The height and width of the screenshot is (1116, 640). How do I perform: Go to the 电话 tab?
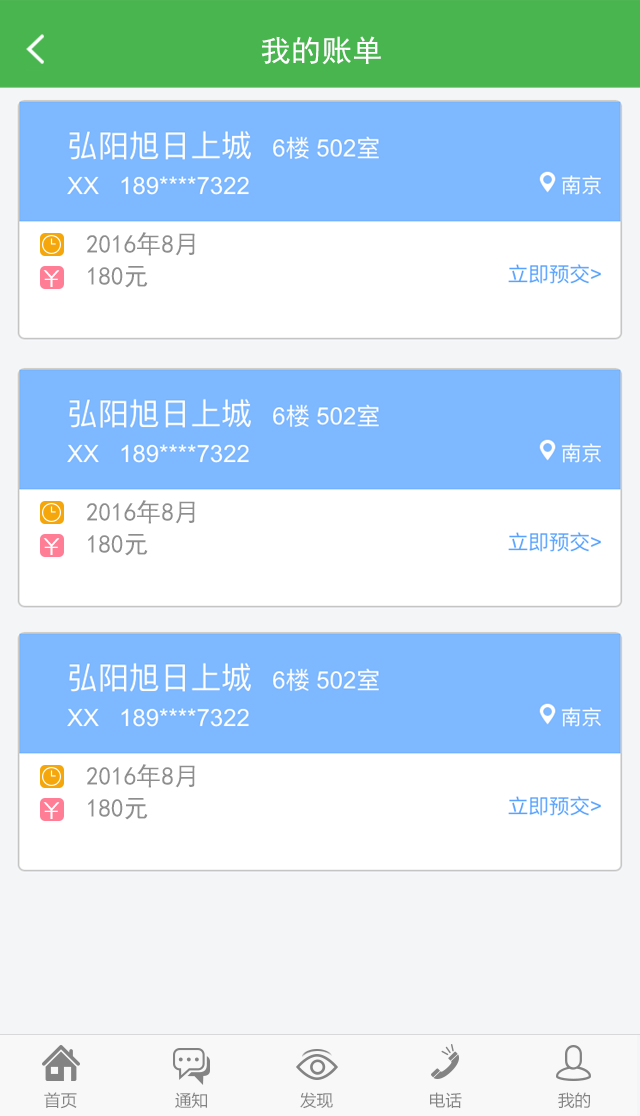(x=445, y=1076)
